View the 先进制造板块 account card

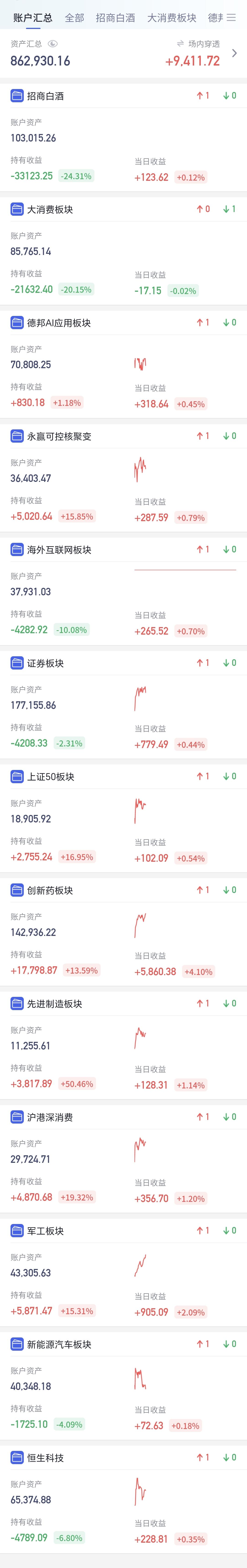[x=123, y=1043]
